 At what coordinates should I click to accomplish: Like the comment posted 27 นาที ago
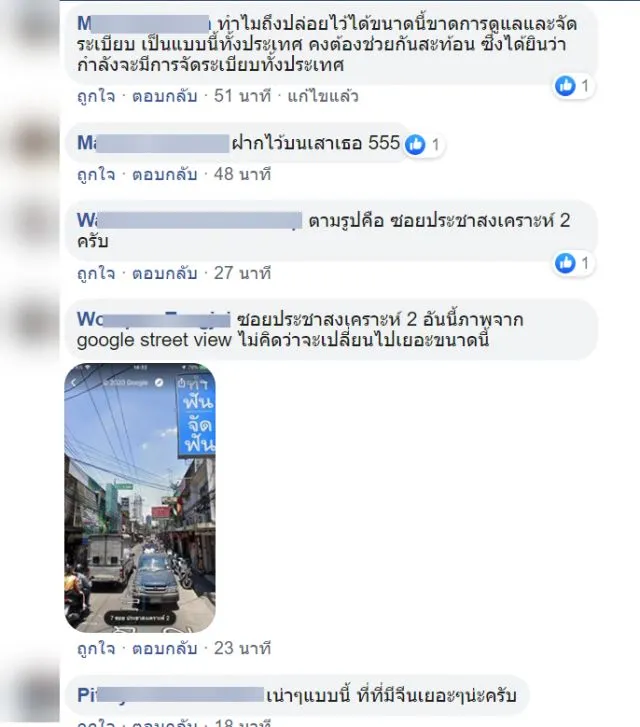[x=96, y=272]
